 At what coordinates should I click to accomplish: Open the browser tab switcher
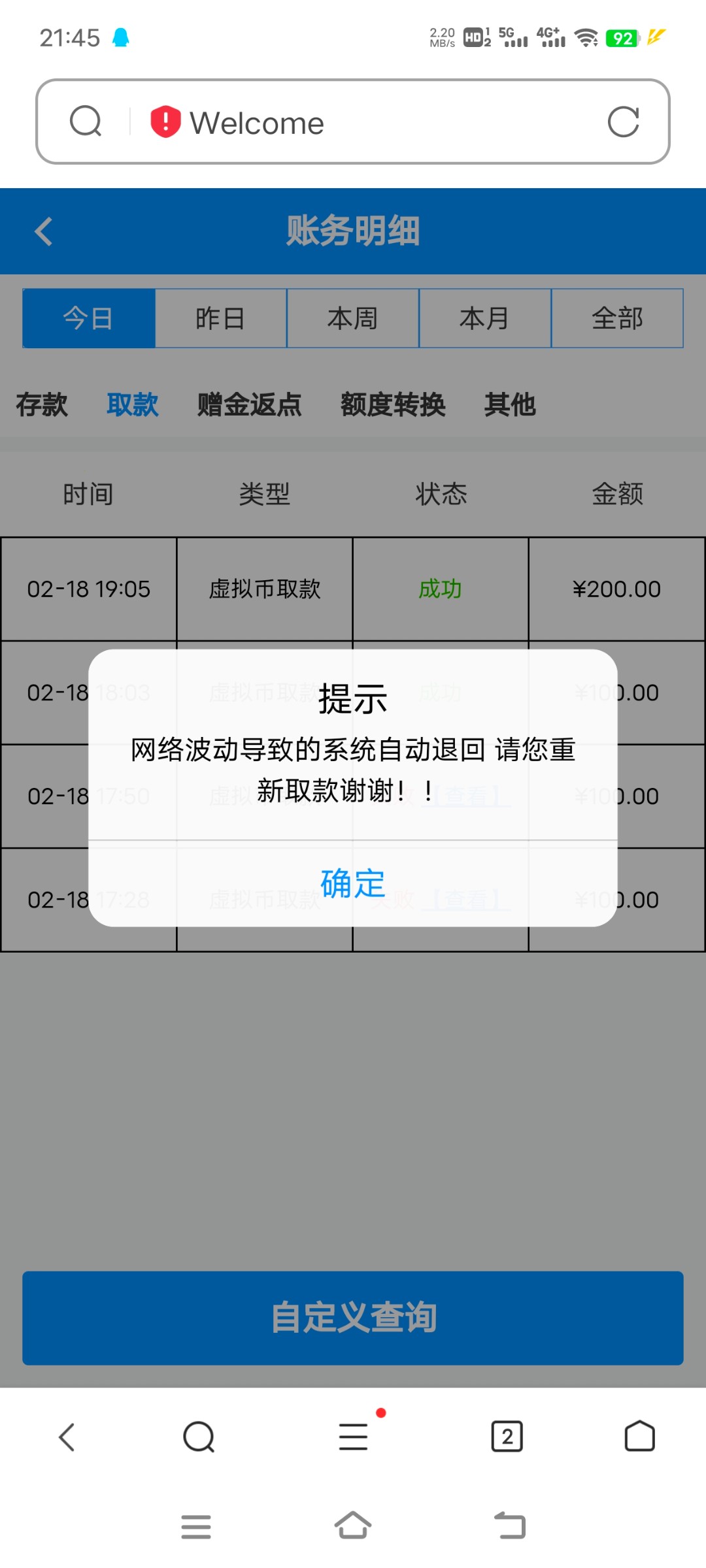pyautogui.click(x=507, y=1436)
